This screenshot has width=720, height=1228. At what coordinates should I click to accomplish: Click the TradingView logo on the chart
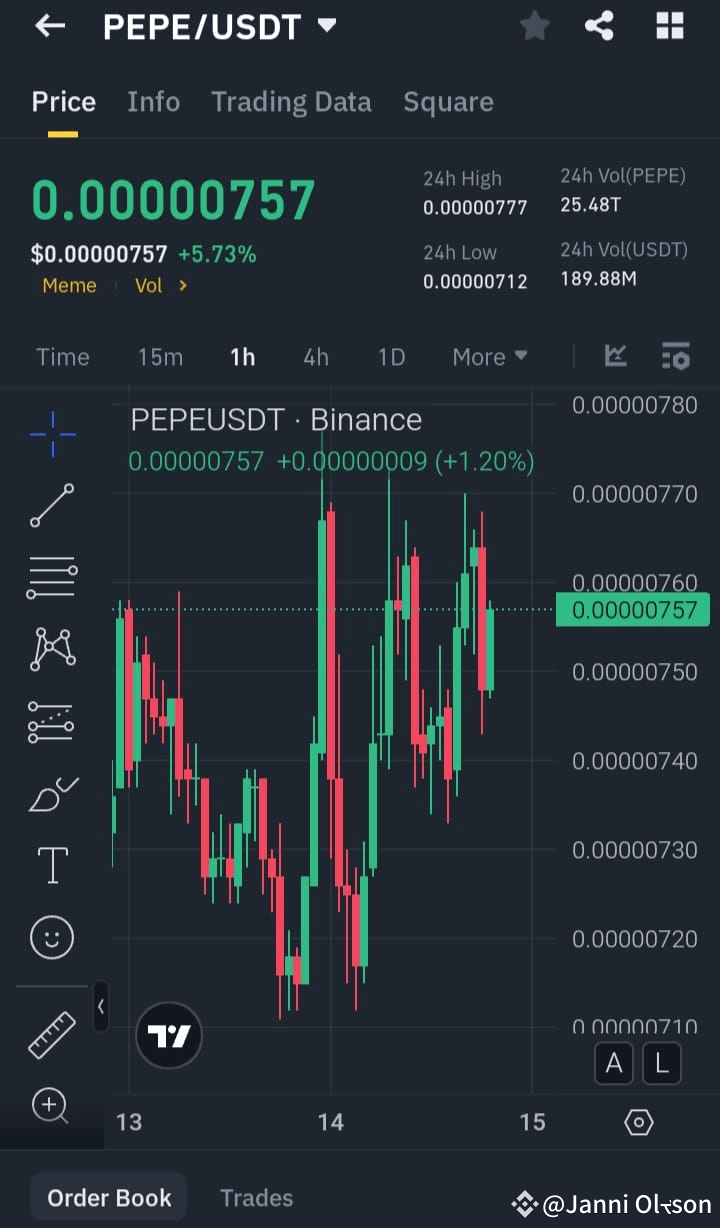pos(168,1035)
